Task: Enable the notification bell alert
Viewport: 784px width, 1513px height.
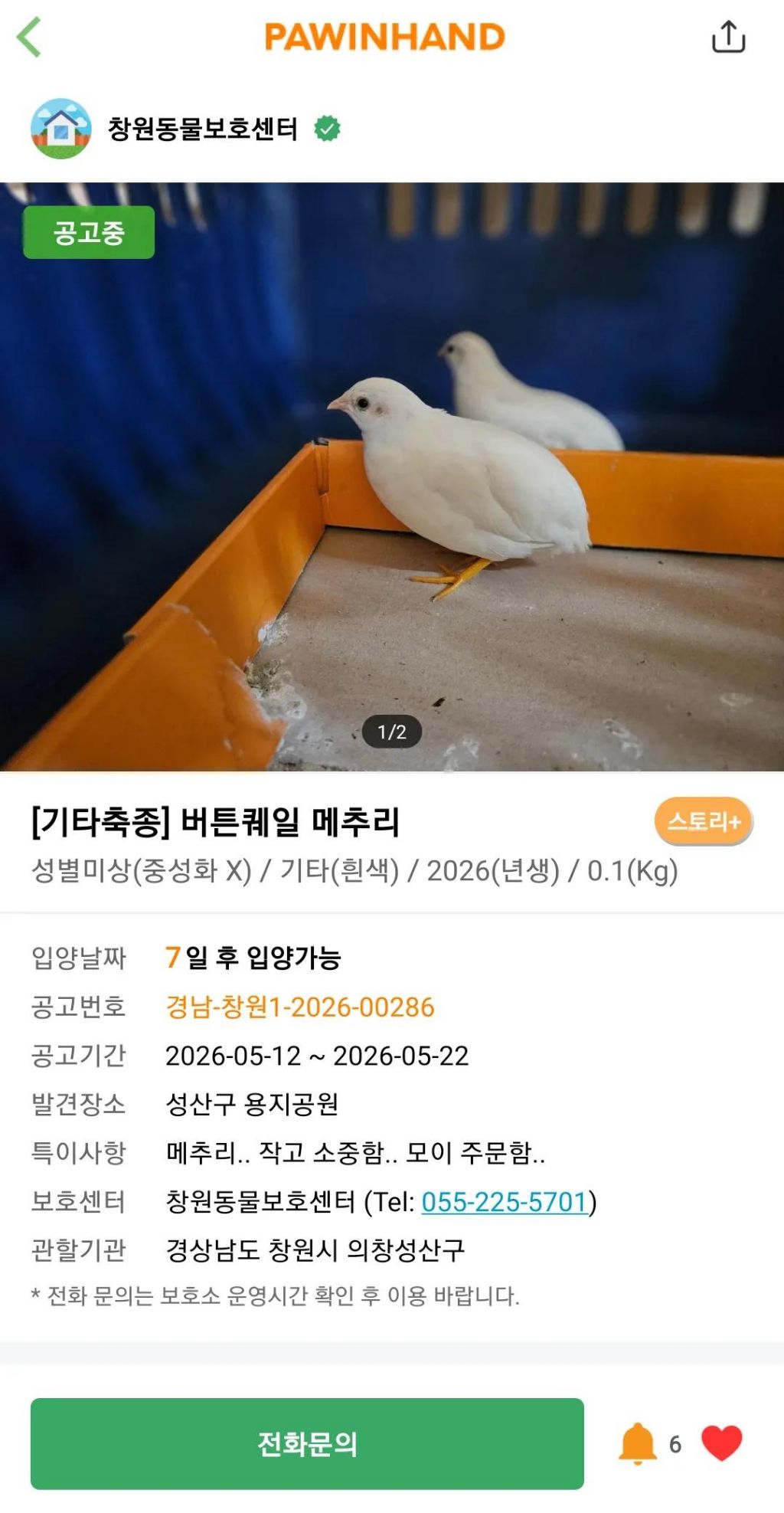Action: [638, 1443]
